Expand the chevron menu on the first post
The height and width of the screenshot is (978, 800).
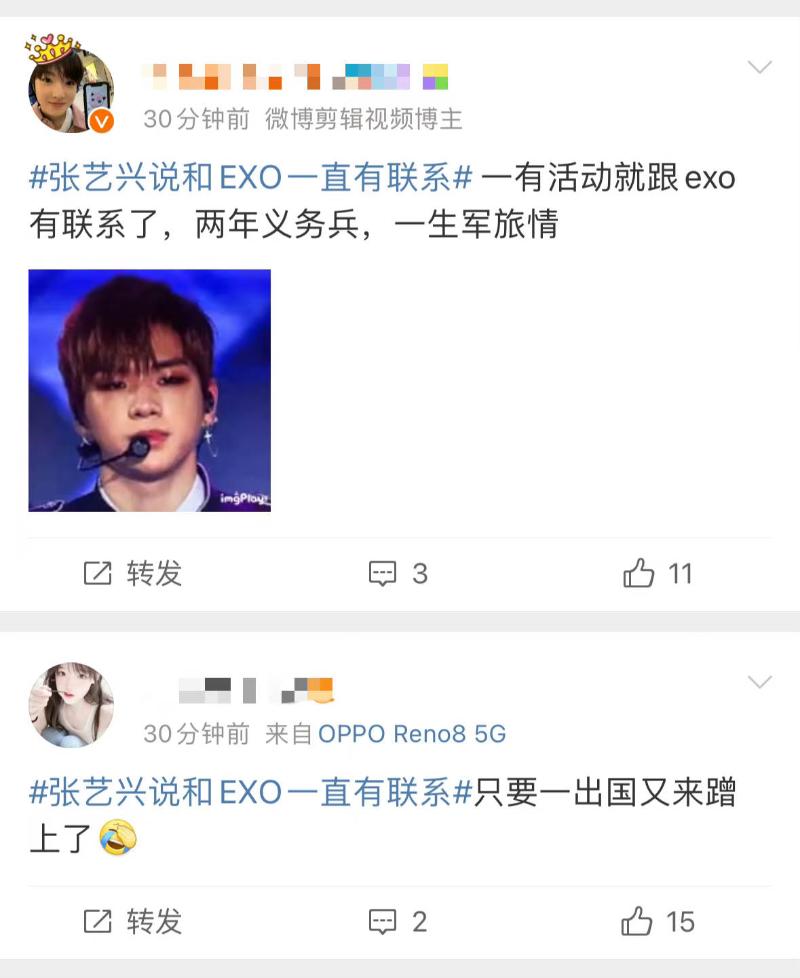click(760, 68)
